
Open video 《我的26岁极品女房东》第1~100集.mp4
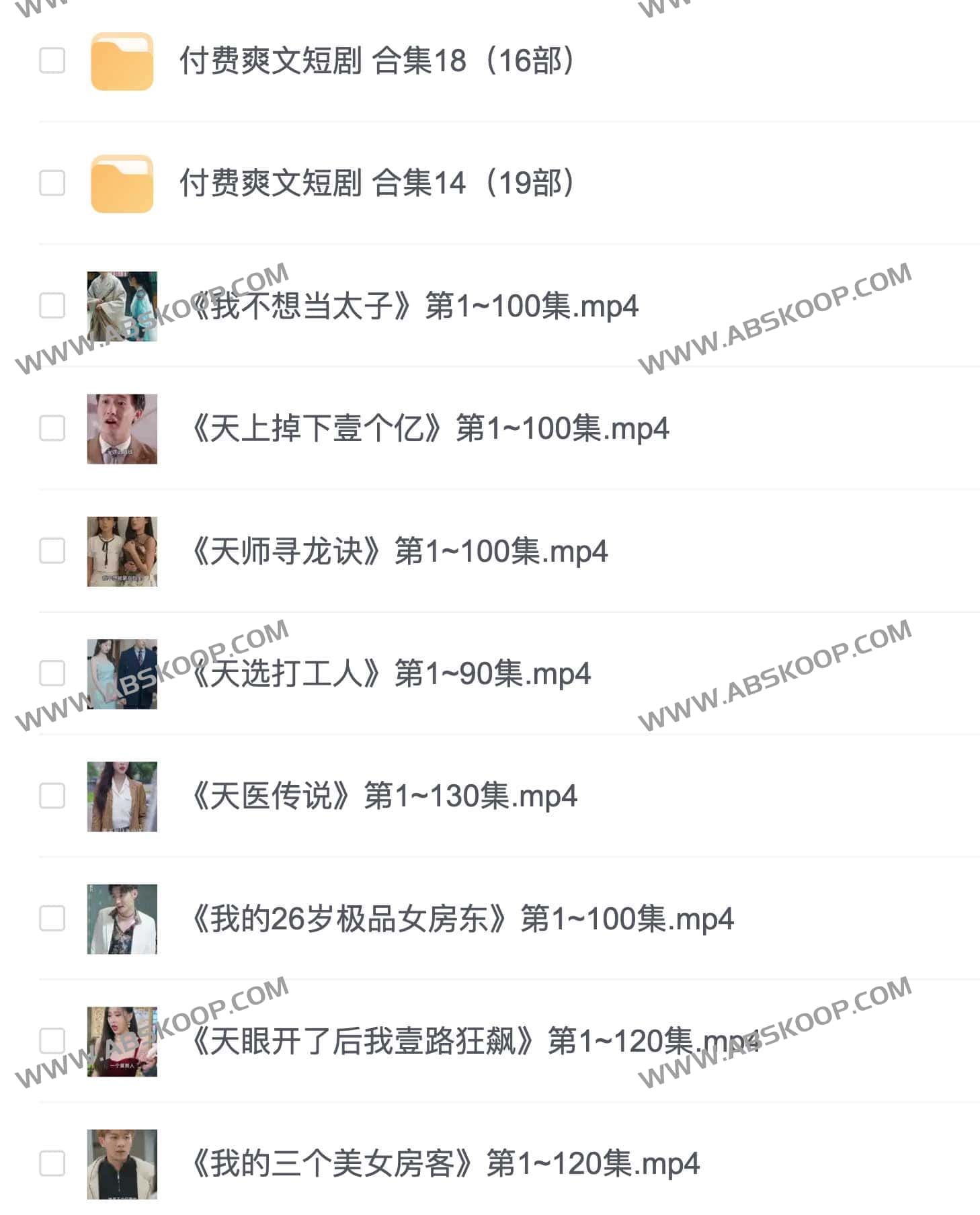click(x=462, y=919)
